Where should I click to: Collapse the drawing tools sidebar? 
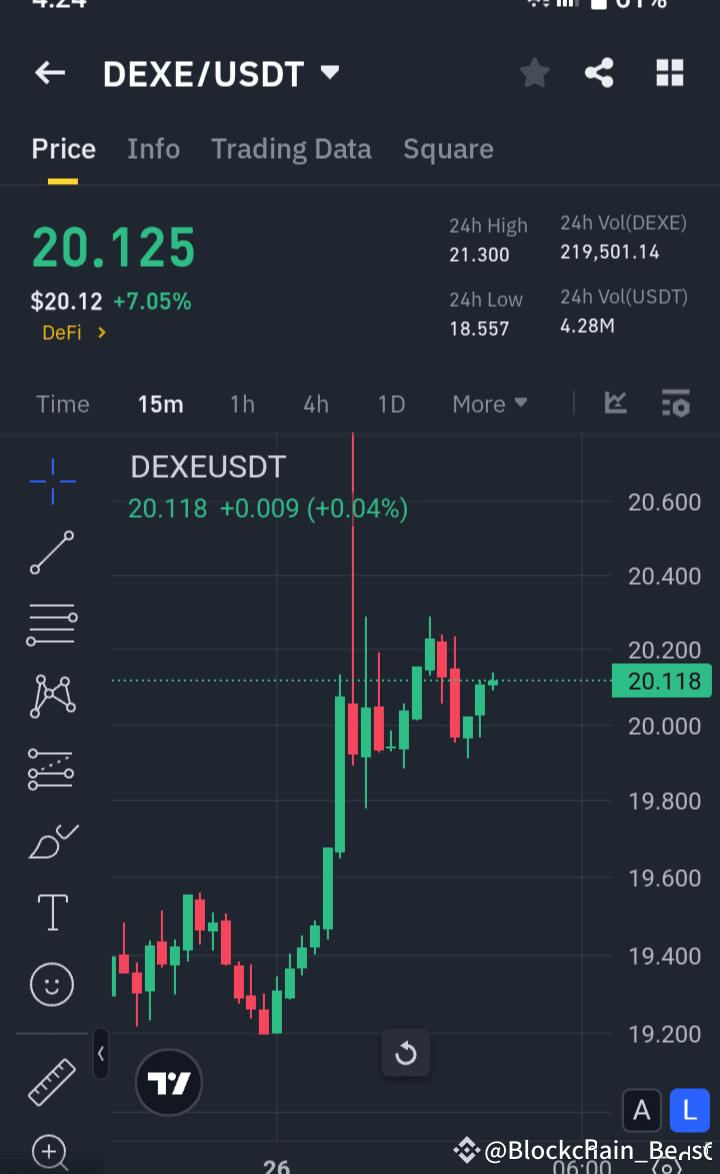click(101, 1054)
